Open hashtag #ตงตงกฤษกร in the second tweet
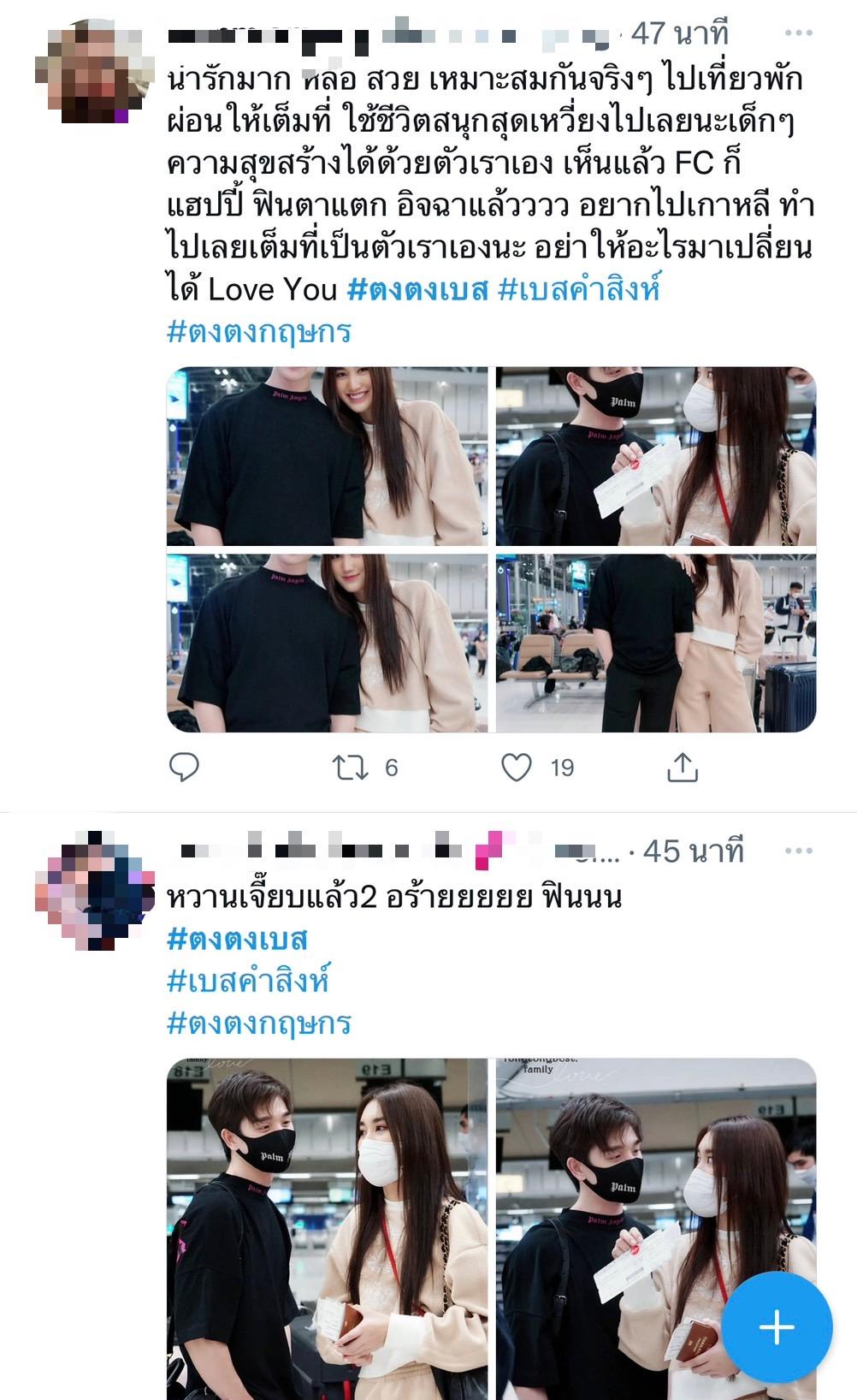This screenshot has height=1400, width=857. click(x=259, y=1023)
